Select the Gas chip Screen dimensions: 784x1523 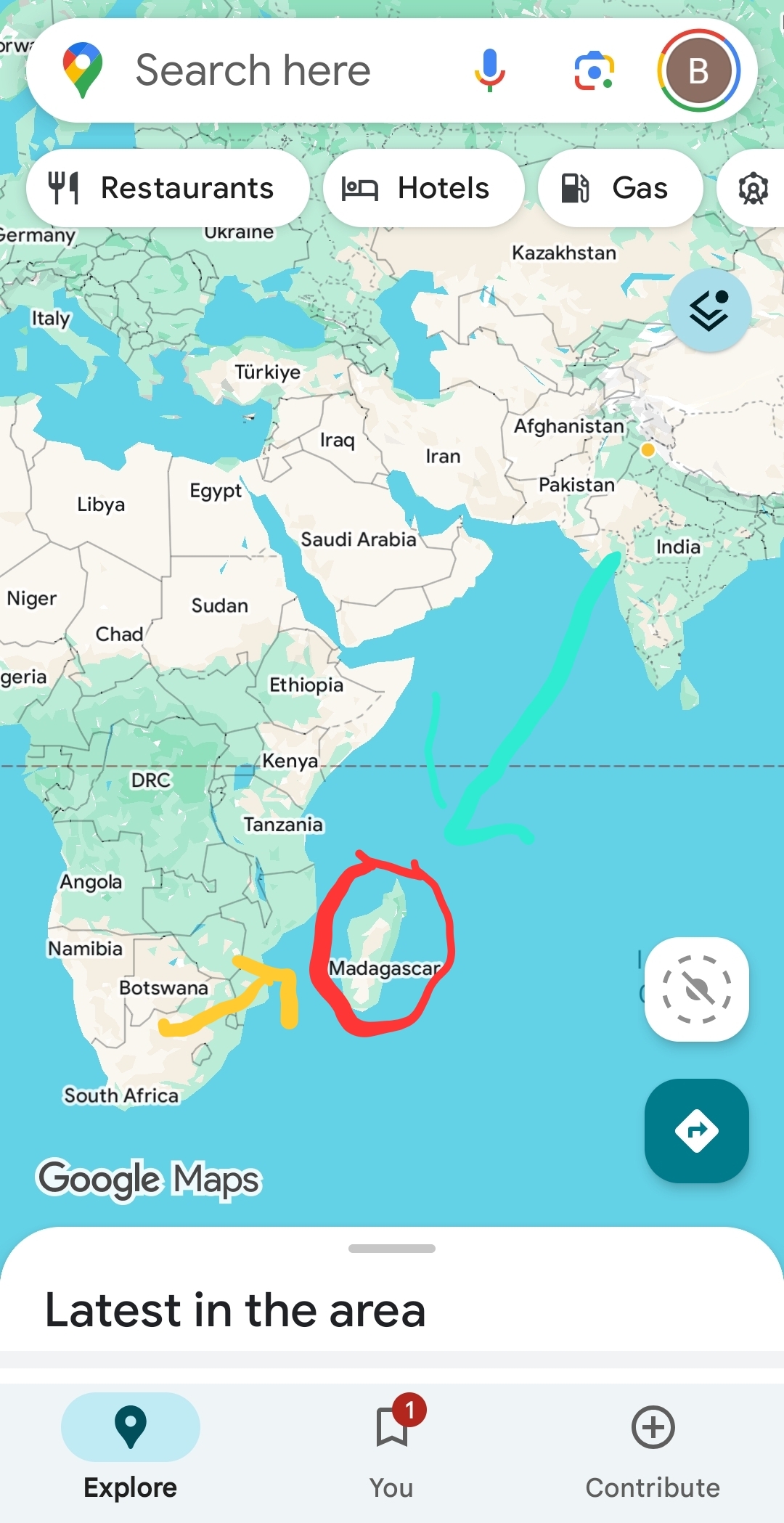[x=621, y=188]
